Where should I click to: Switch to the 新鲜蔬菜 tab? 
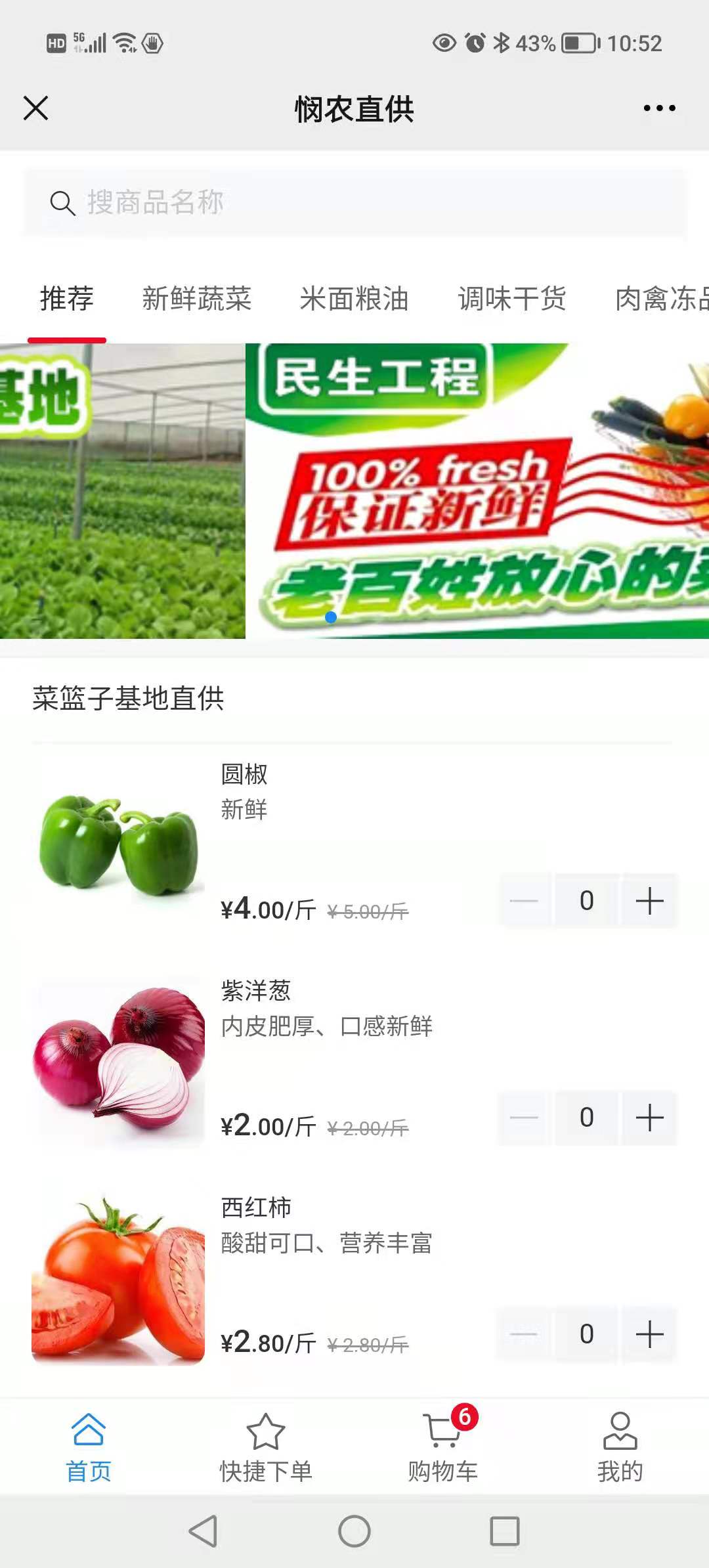point(197,299)
